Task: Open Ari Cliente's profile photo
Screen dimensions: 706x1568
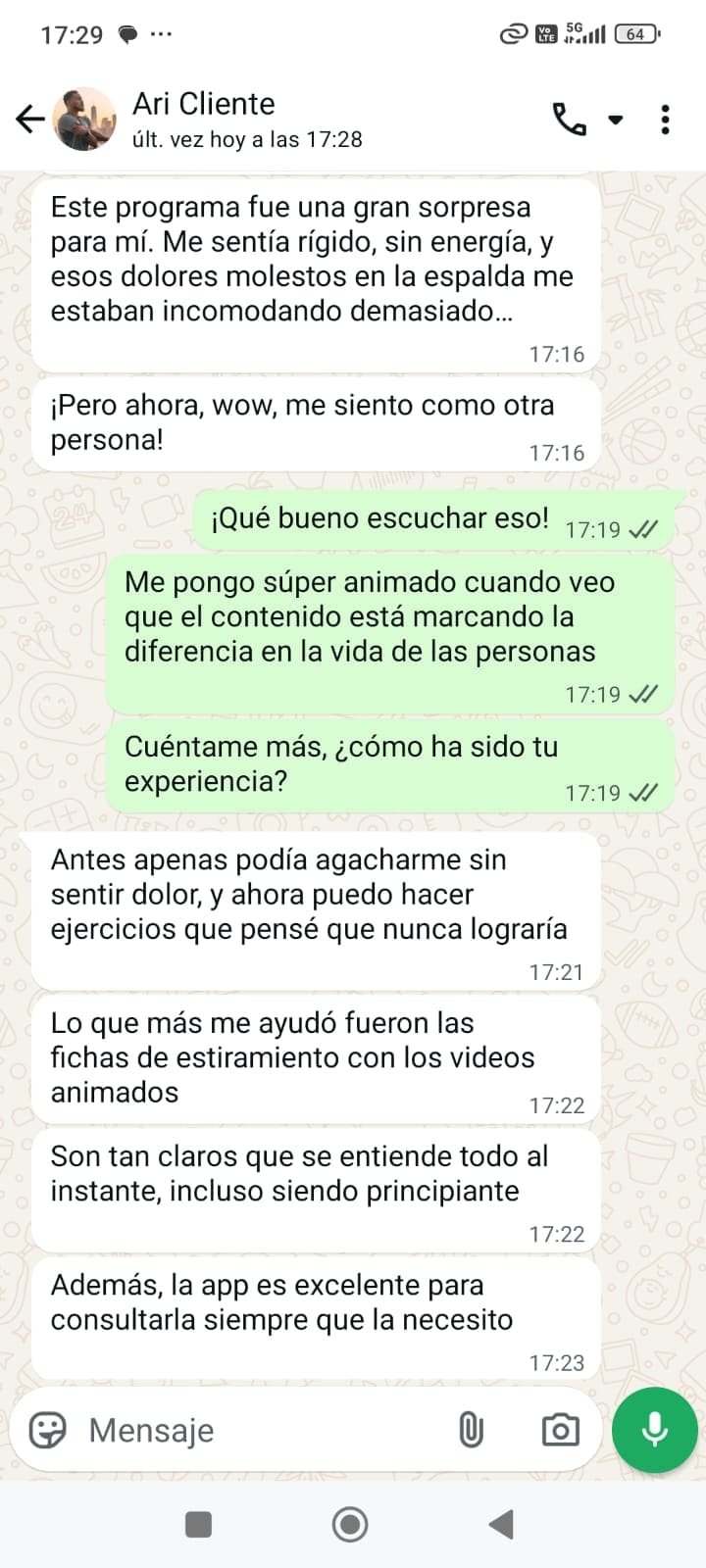Action: [x=84, y=120]
